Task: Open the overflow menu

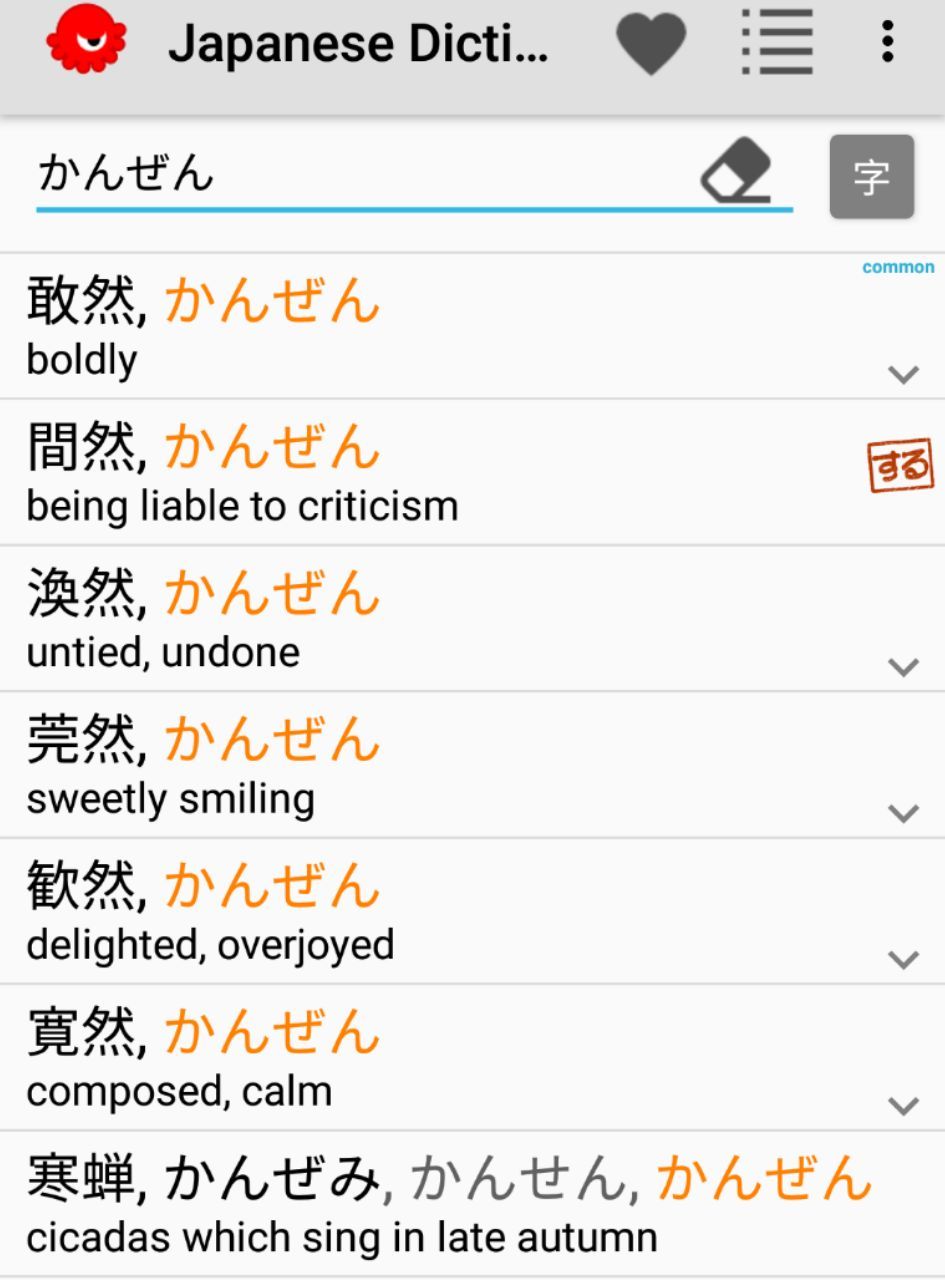Action: point(887,42)
